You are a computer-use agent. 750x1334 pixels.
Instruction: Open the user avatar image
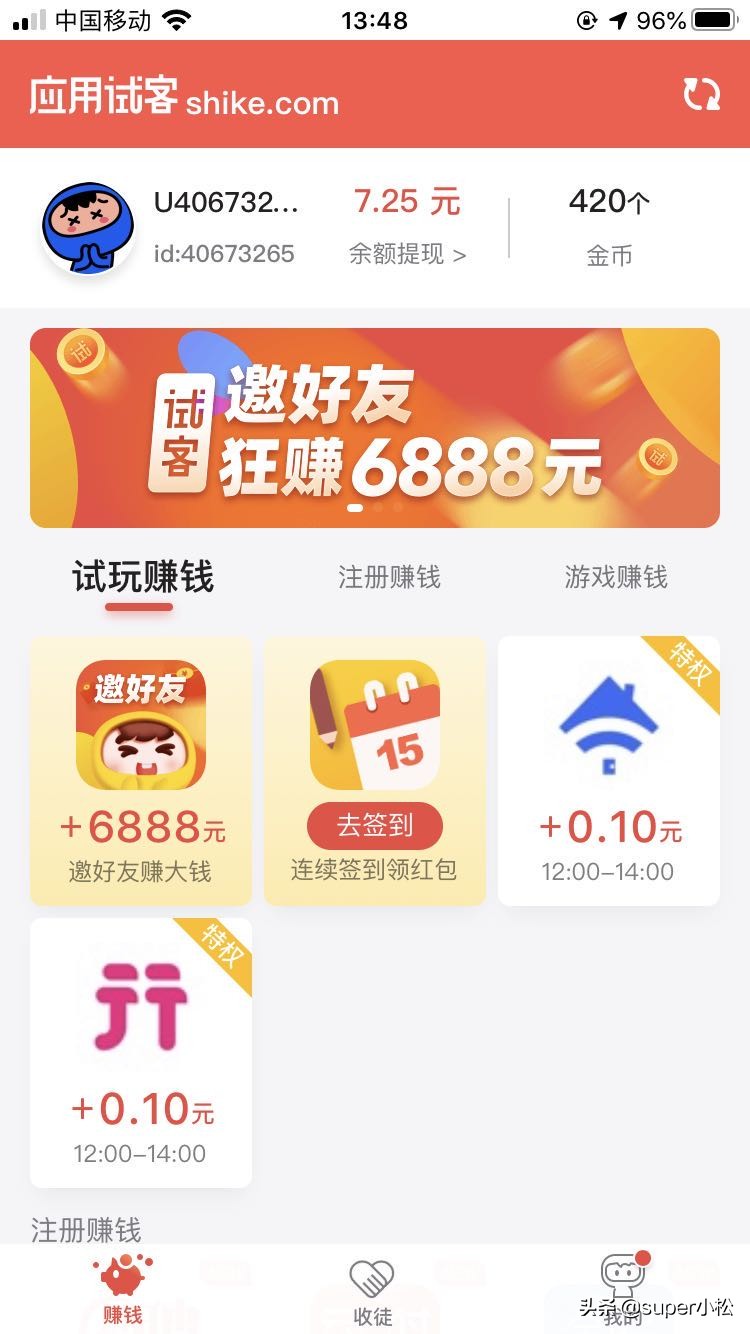click(x=88, y=224)
